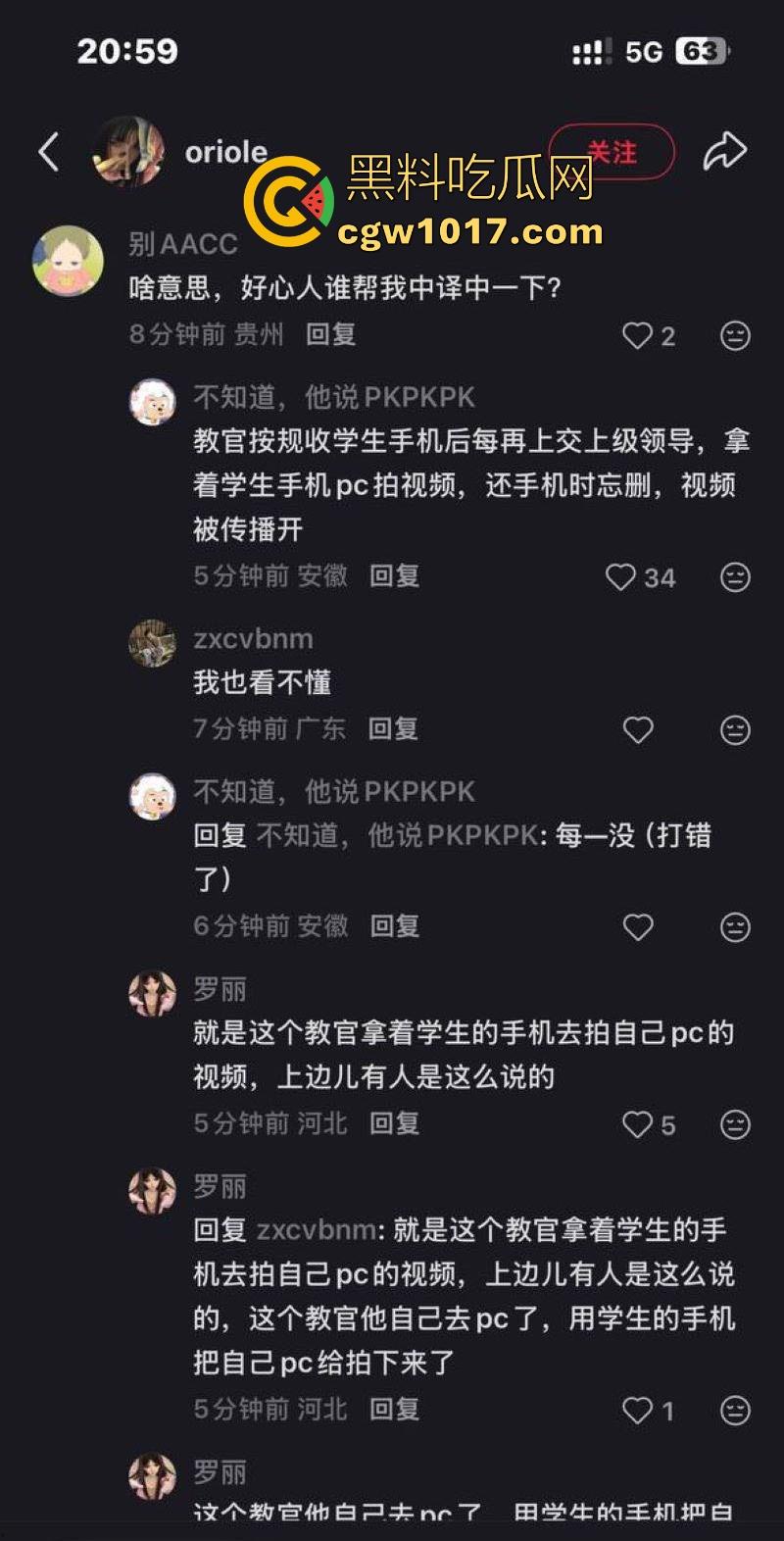Like 罗丽's comment with 5 likes
Viewport: 784px width, 1541px height.
point(638,1124)
